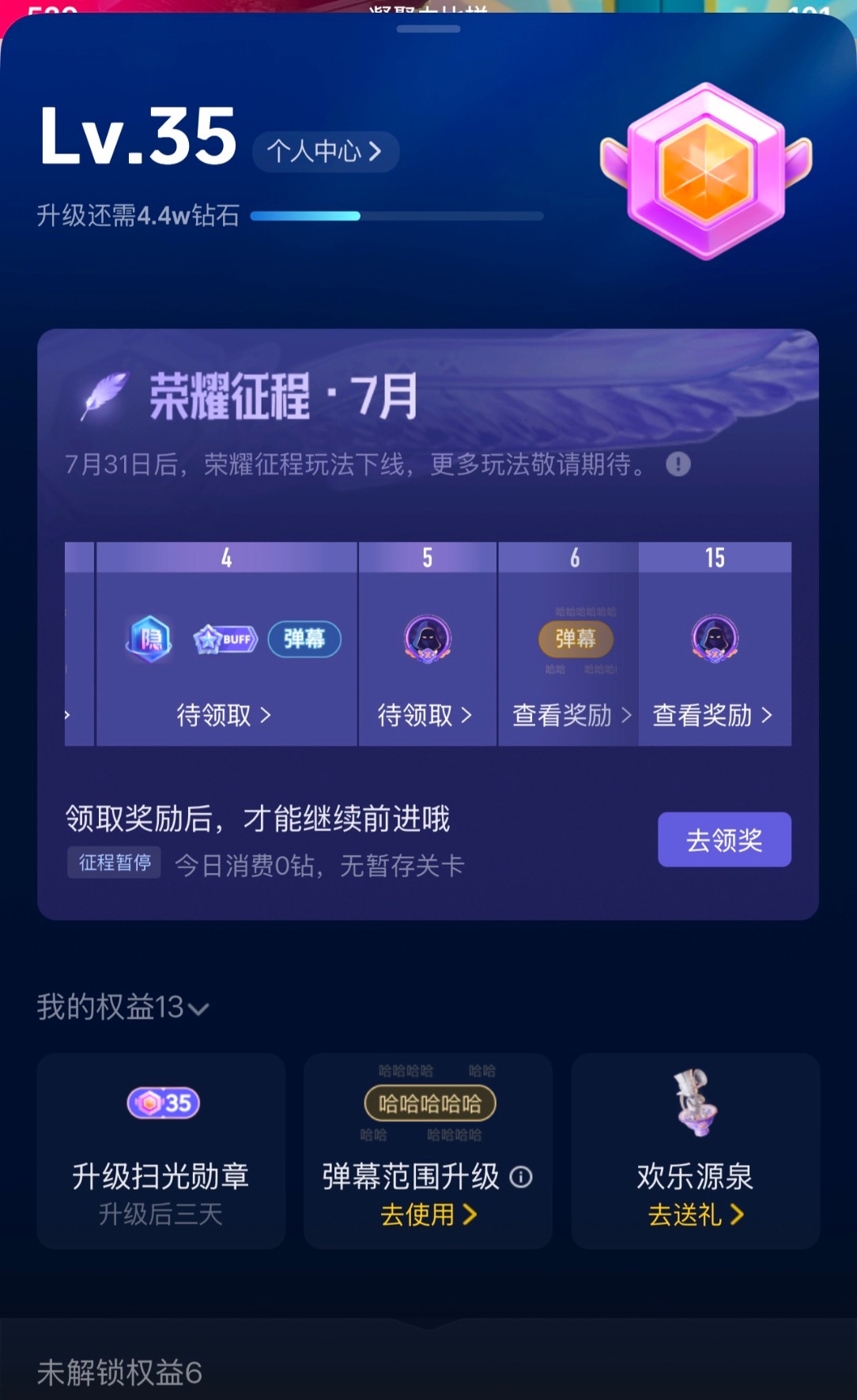Tap the info icon beside the 荣耀征程 notice
The width and height of the screenshot is (857, 1400).
[678, 464]
